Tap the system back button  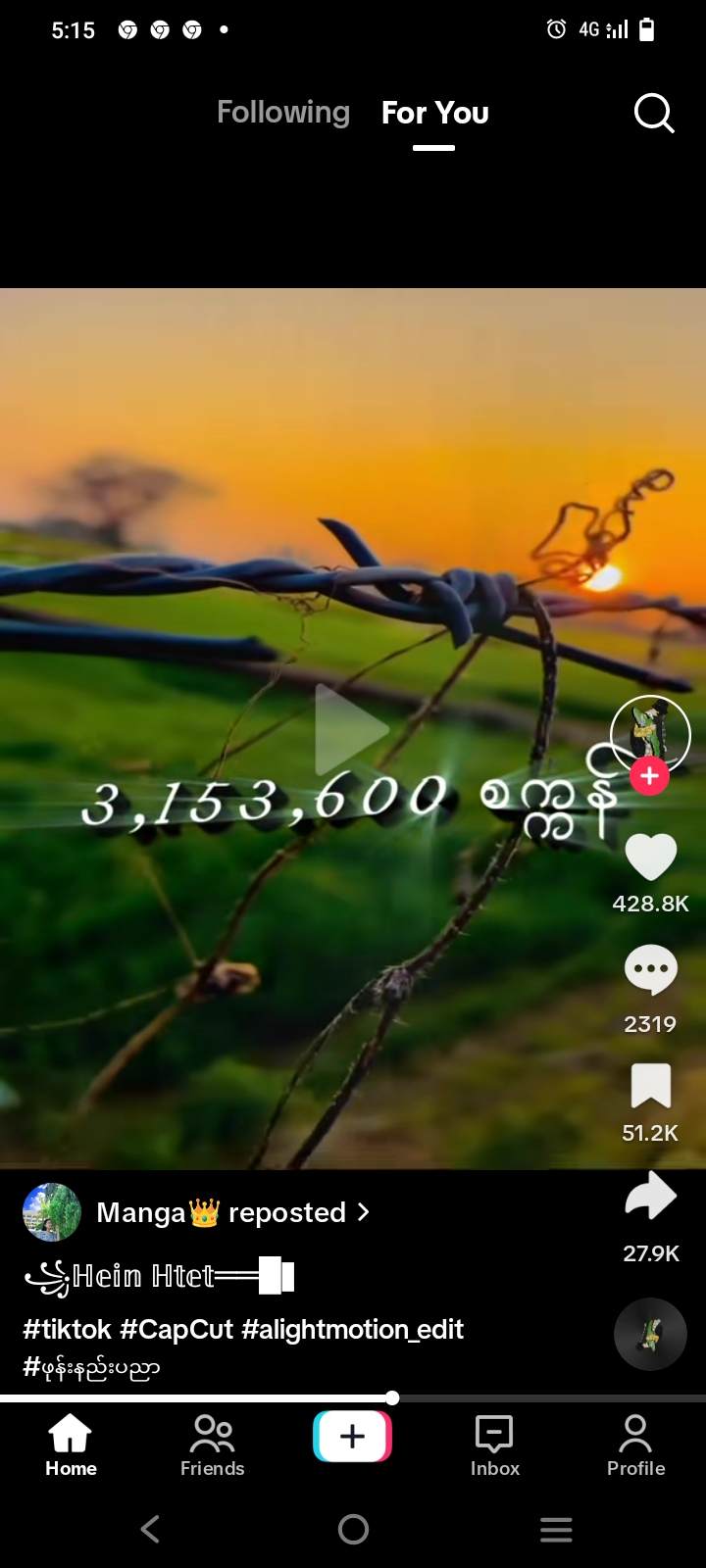coord(150,1529)
